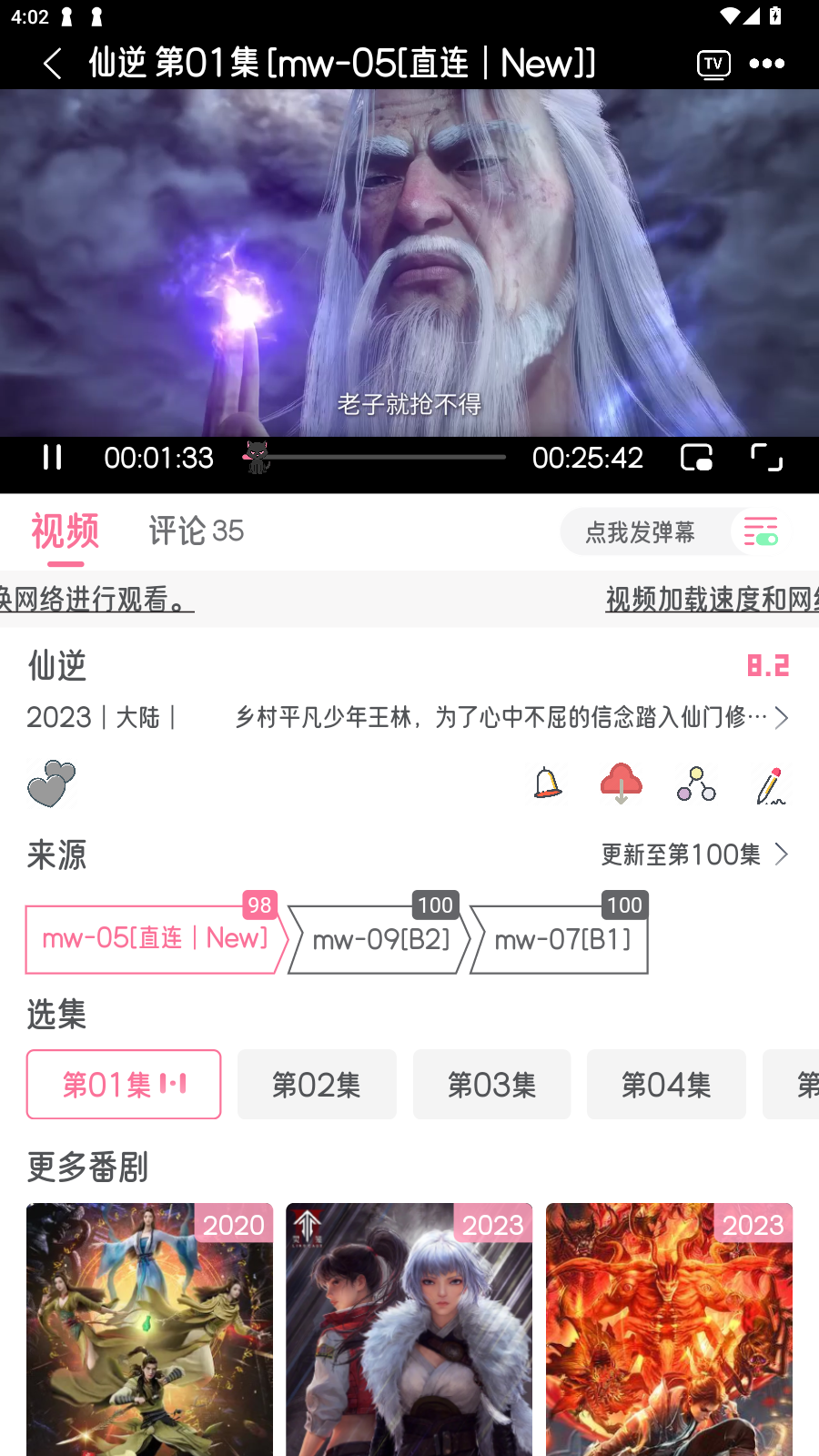
Task: Select episode 第03集
Action: [491, 1084]
